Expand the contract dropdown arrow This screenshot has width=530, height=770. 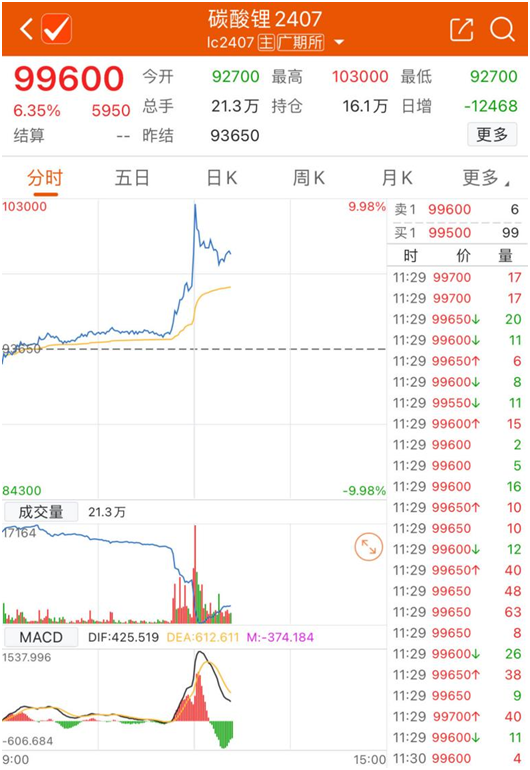(339, 42)
